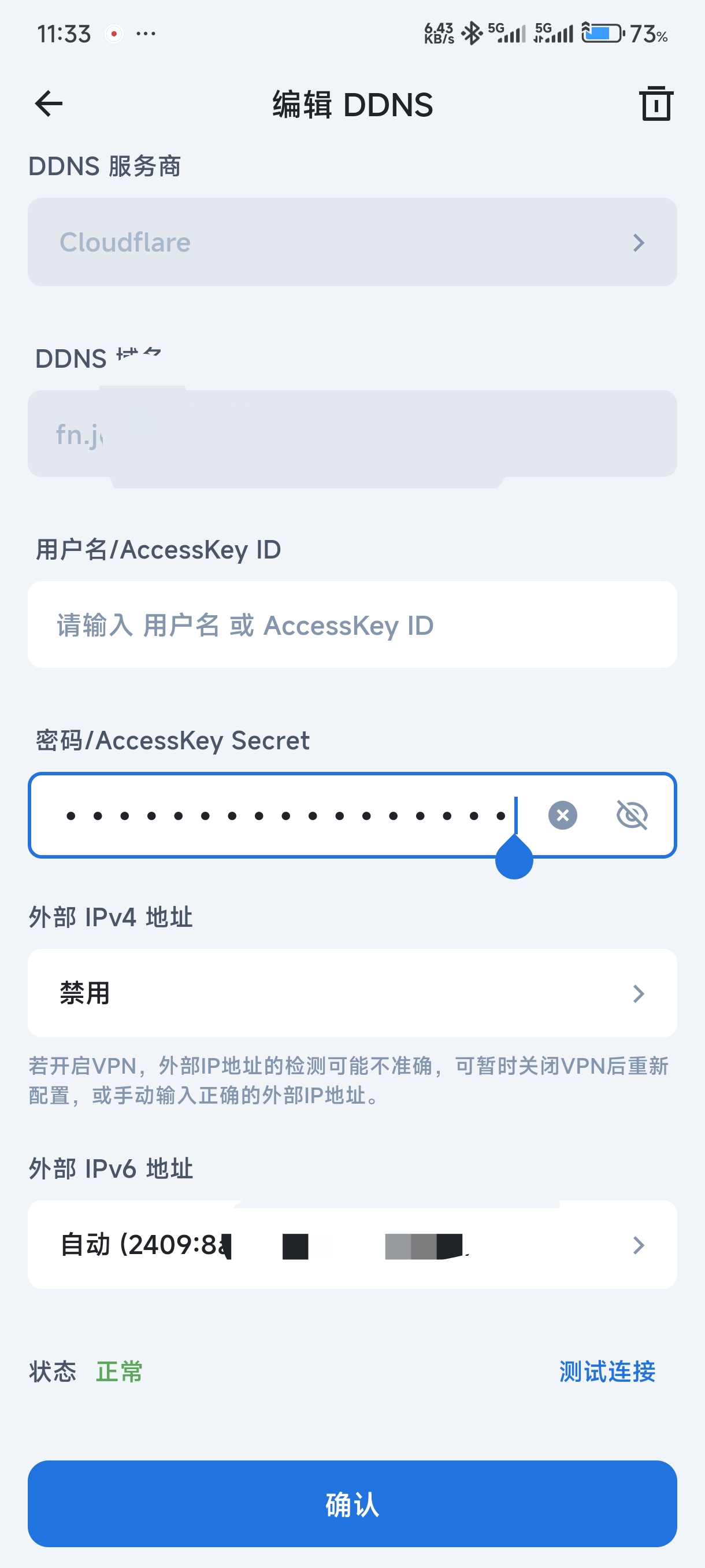Focus the 用户名/AccessKey ID input field

pos(352,625)
